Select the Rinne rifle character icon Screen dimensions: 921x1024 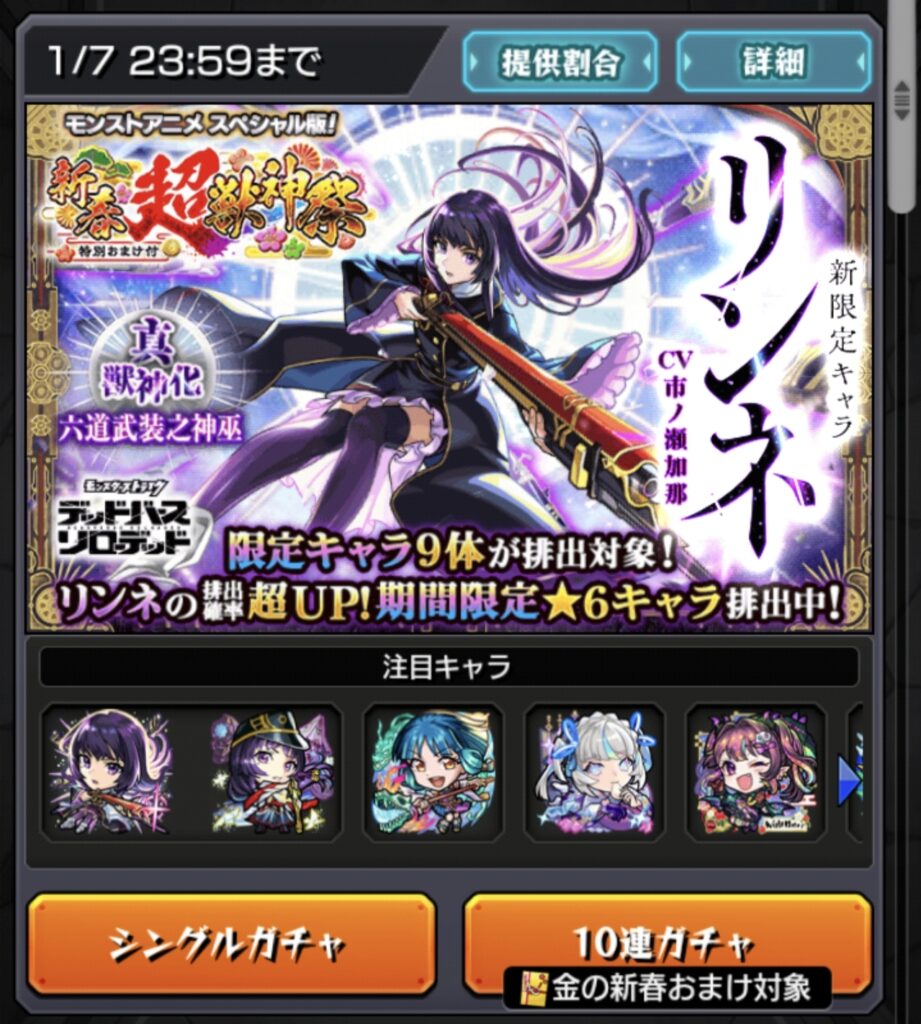click(x=112, y=773)
